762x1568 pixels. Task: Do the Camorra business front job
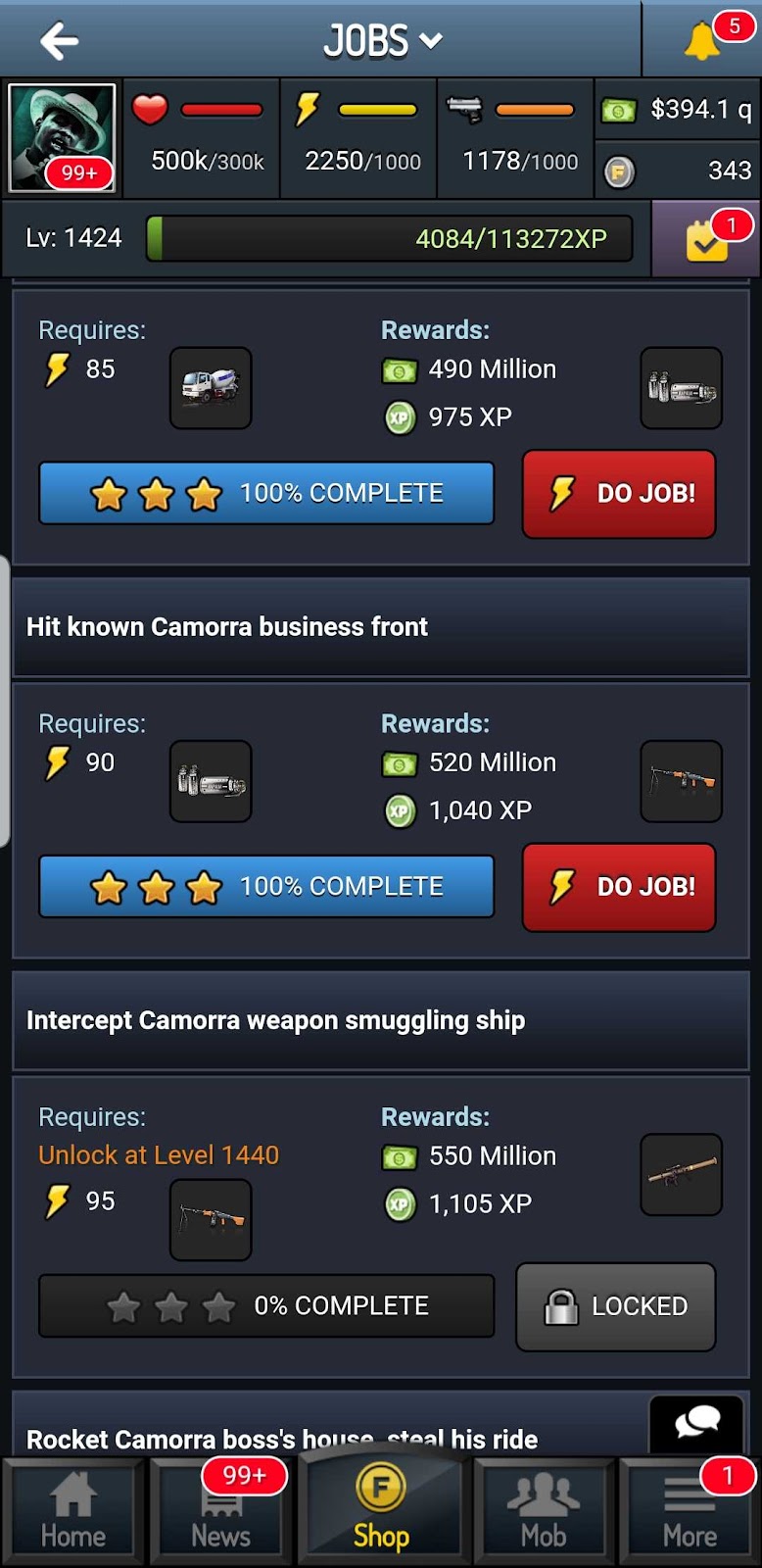(619, 887)
